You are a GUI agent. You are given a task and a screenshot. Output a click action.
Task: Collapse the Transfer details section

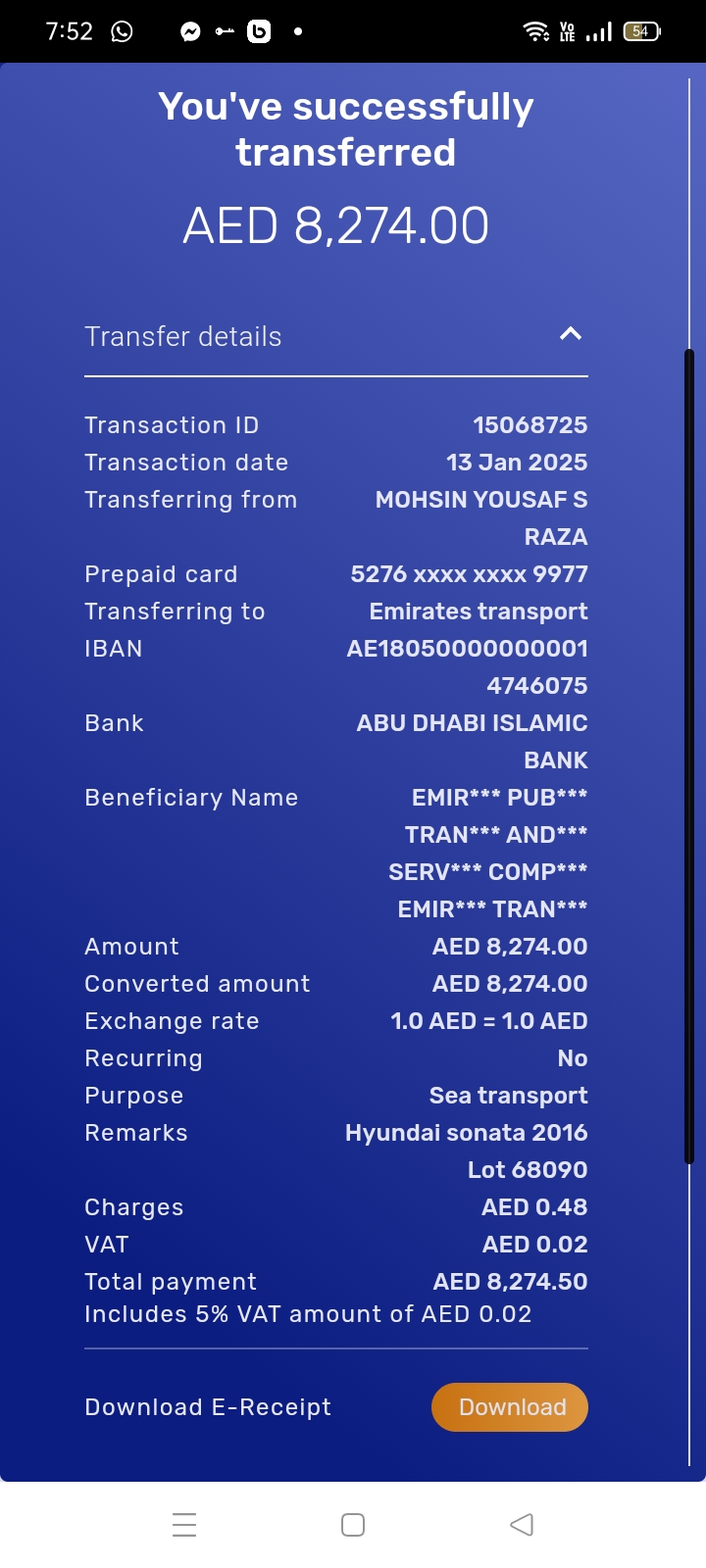tap(571, 335)
